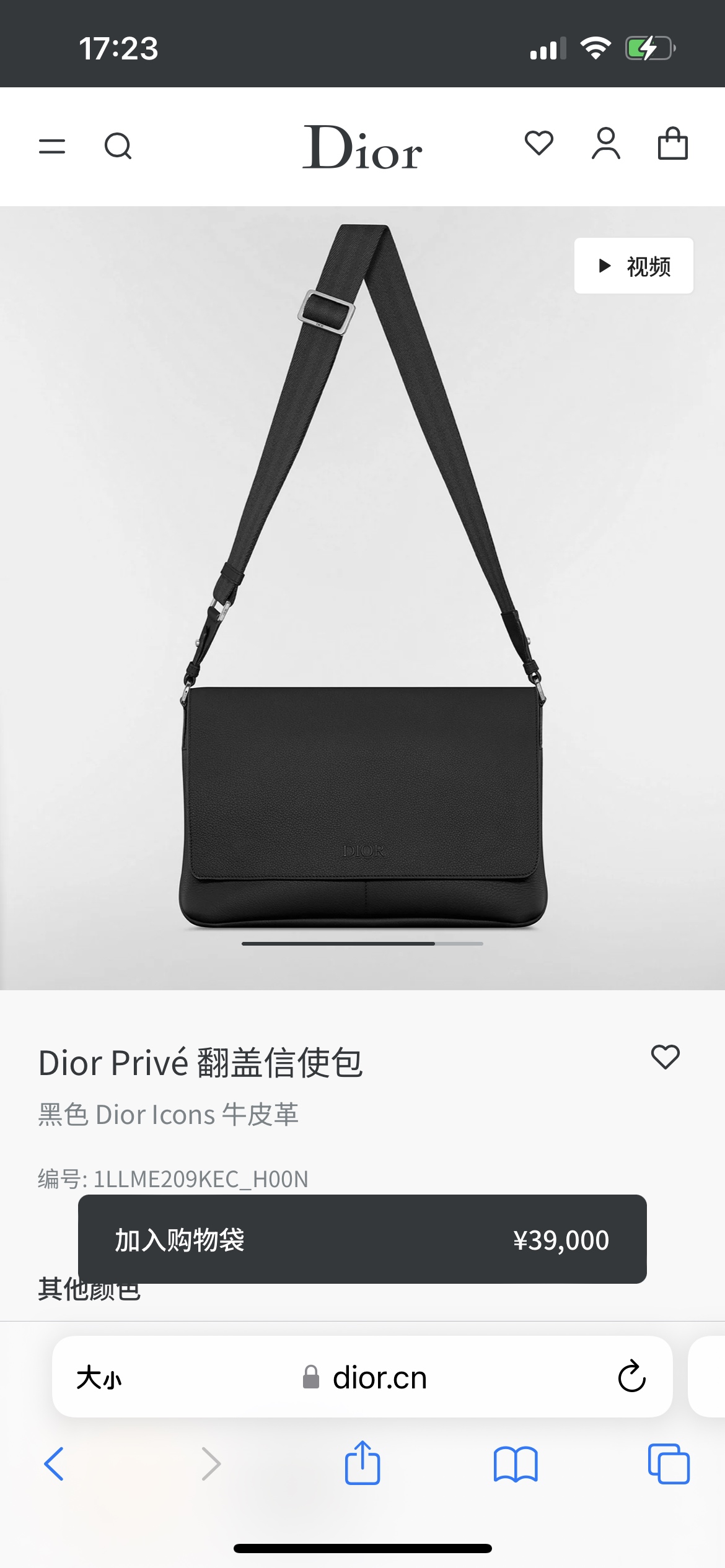Open the hamburger menu

[x=52, y=147]
